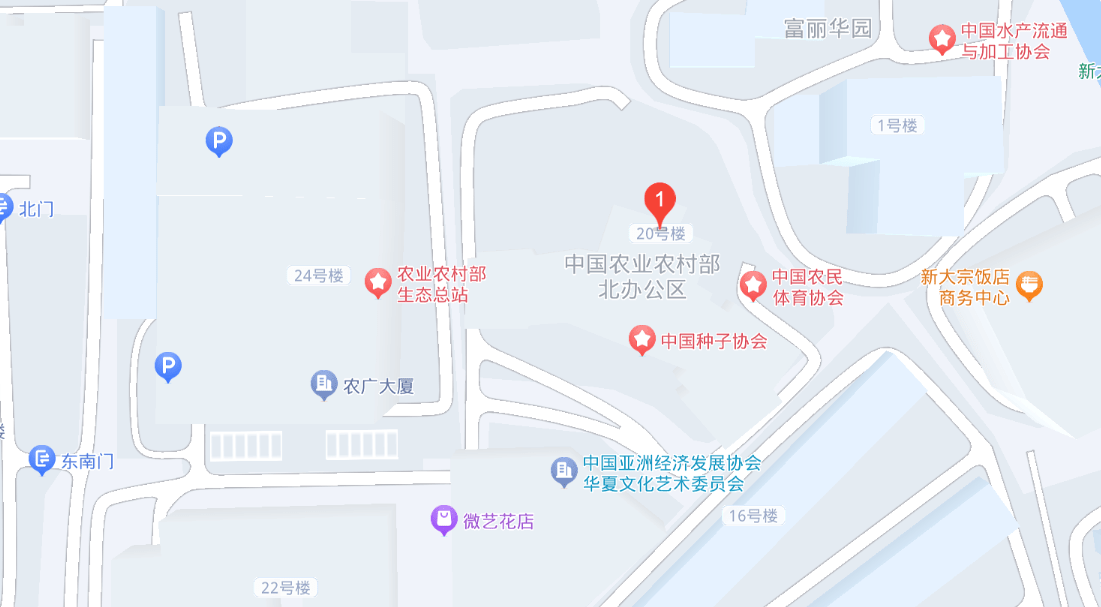Tap the 中国亚洲经济发展协会 building marker
This screenshot has height=607, width=1101.
[x=564, y=470]
